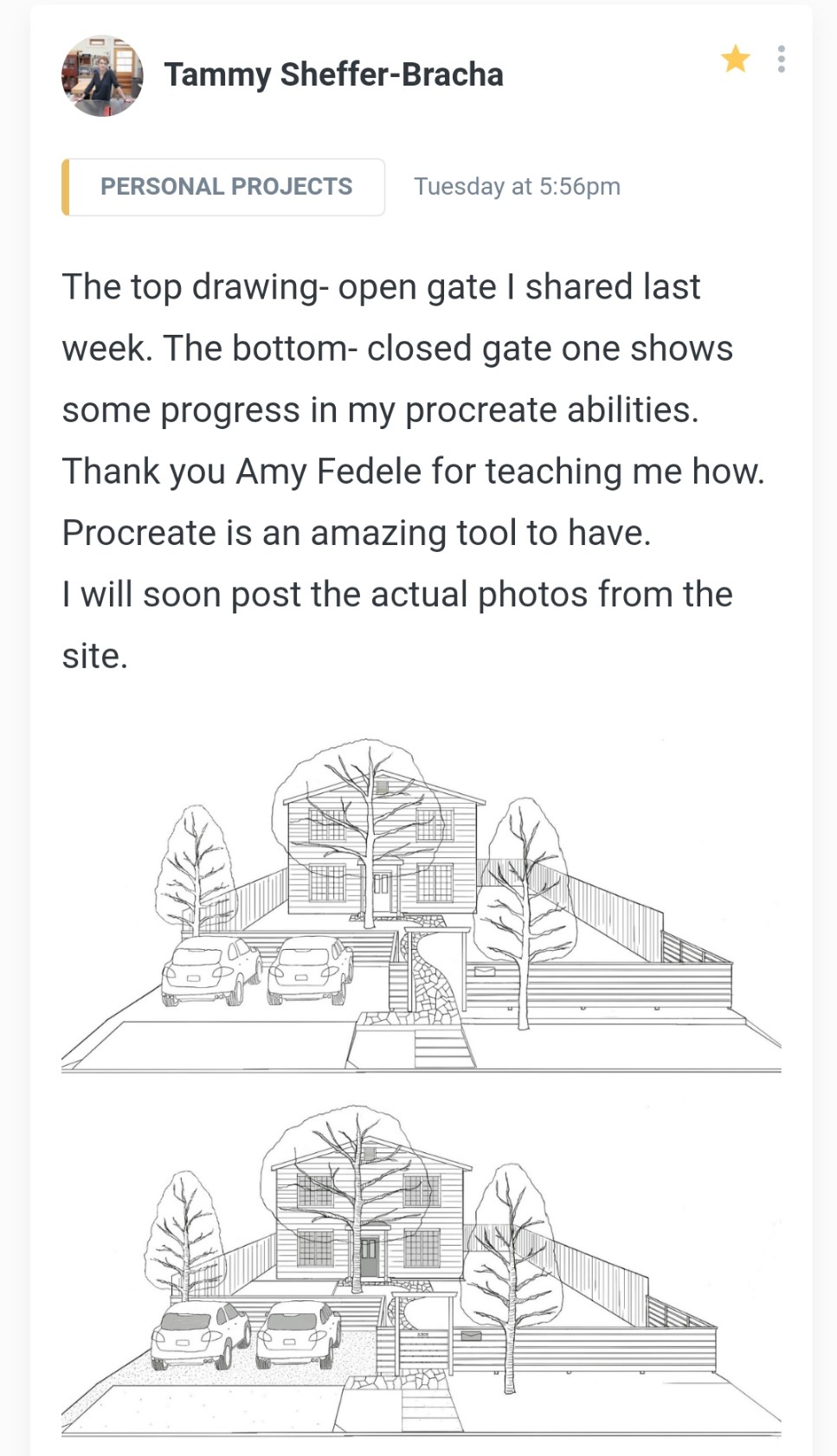This screenshot has width=837, height=1456.
Task: View the top open-gate house drawing
Action: click(421, 903)
